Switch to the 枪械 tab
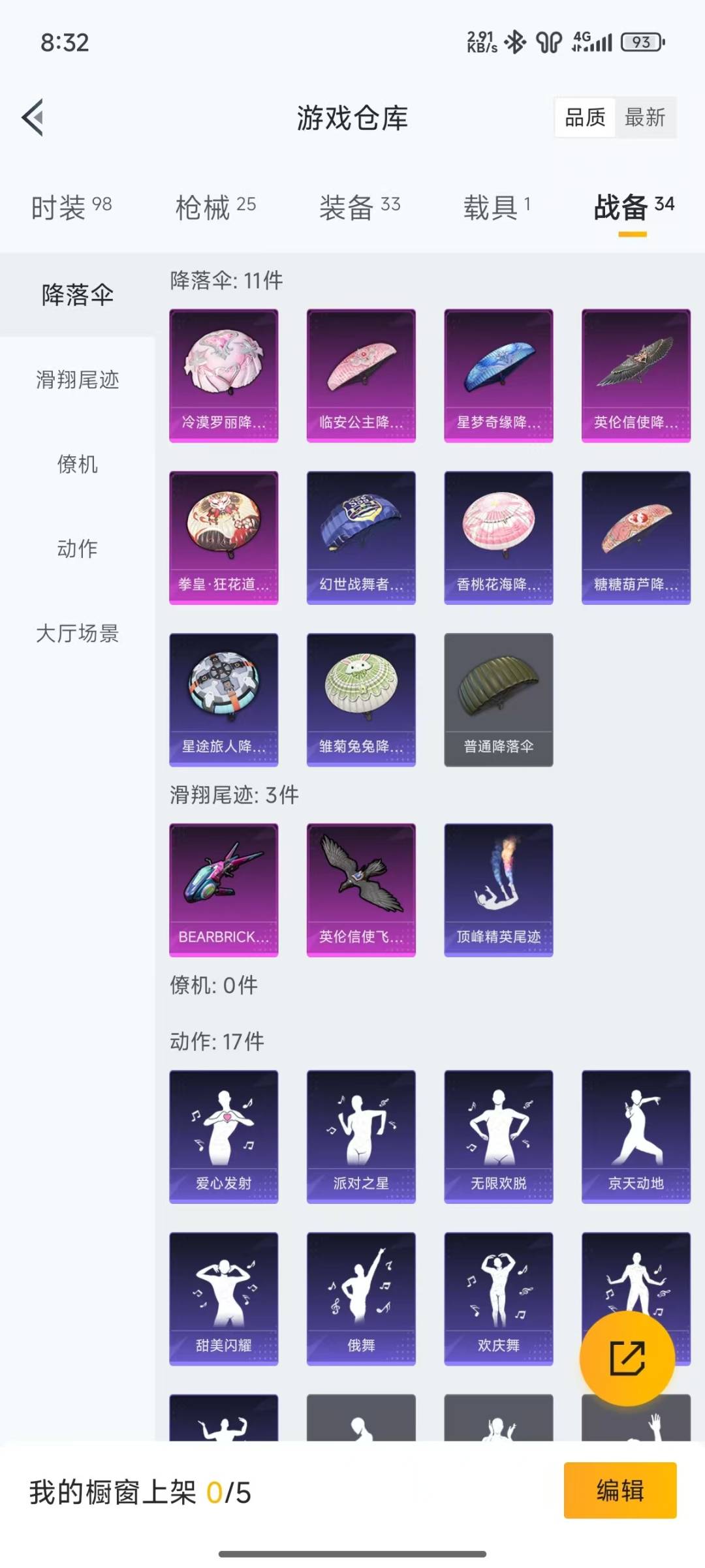 pyautogui.click(x=215, y=208)
